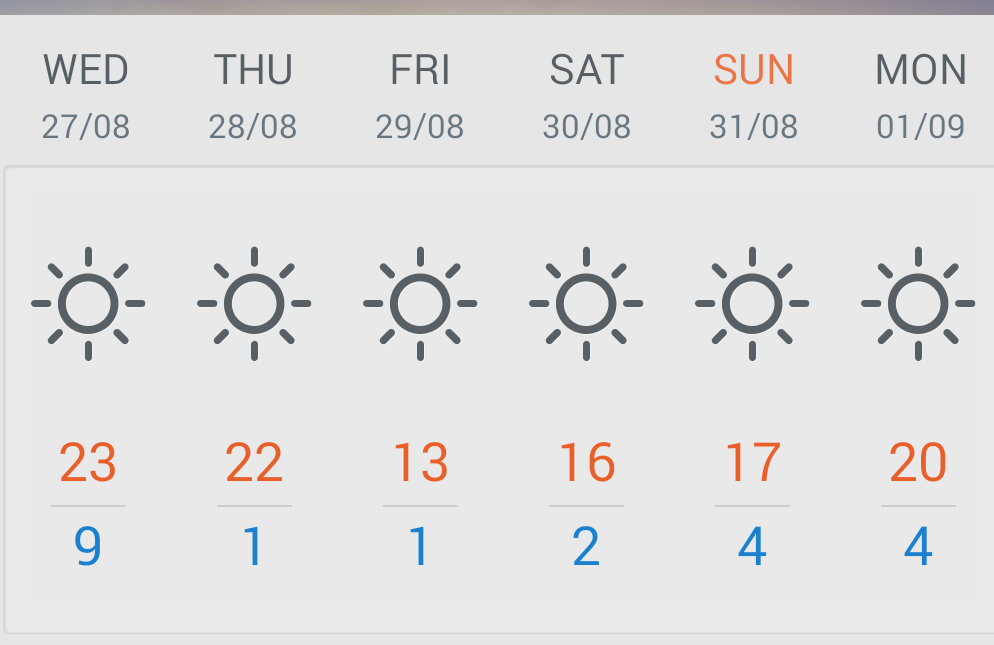This screenshot has width=994, height=645.
Task: Choose the SAT 30/08 forecast day
Action: [587, 97]
